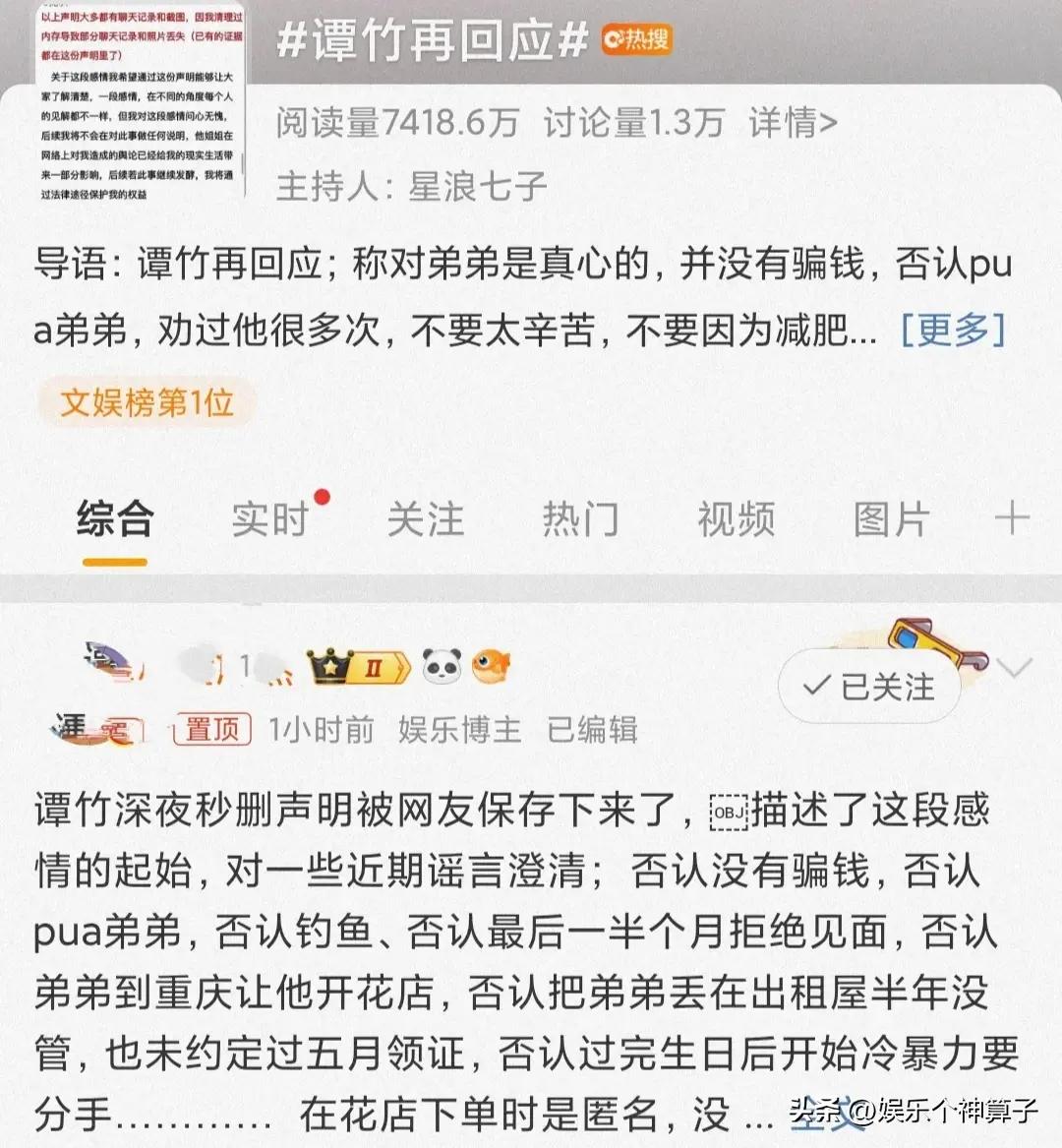The image size is (1062, 1148).
Task: Expand the intro with 更多
Action: (953, 330)
